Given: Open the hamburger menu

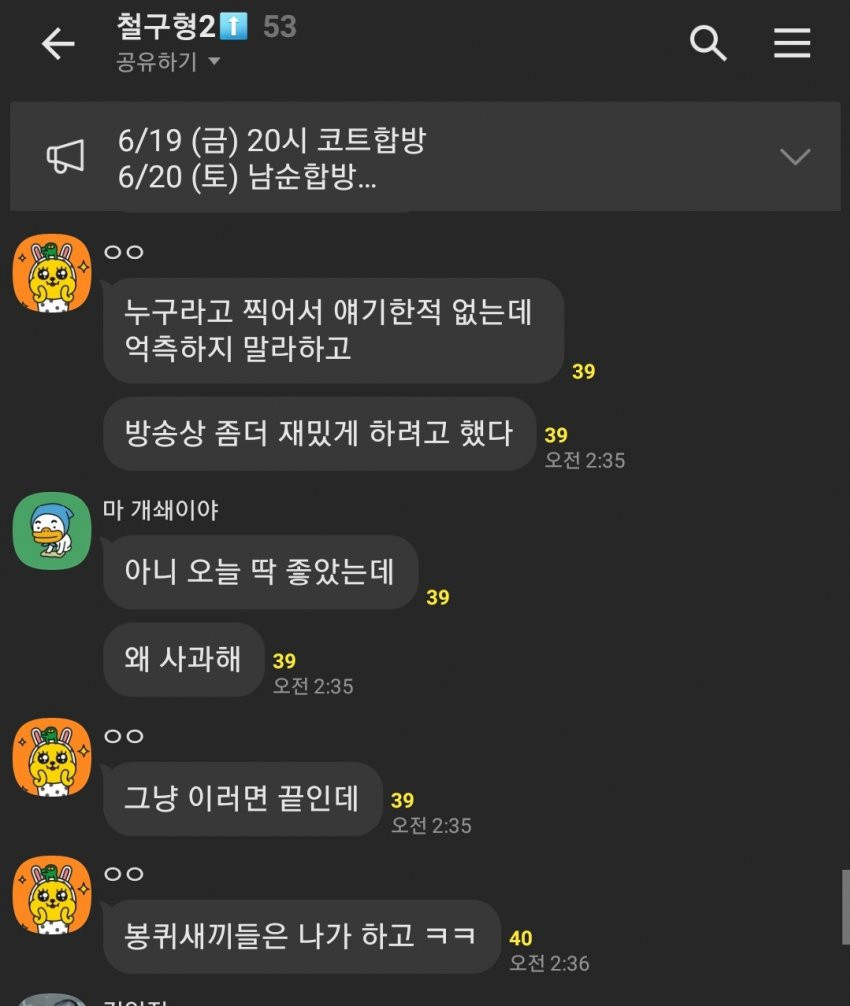Looking at the screenshot, I should 791,43.
